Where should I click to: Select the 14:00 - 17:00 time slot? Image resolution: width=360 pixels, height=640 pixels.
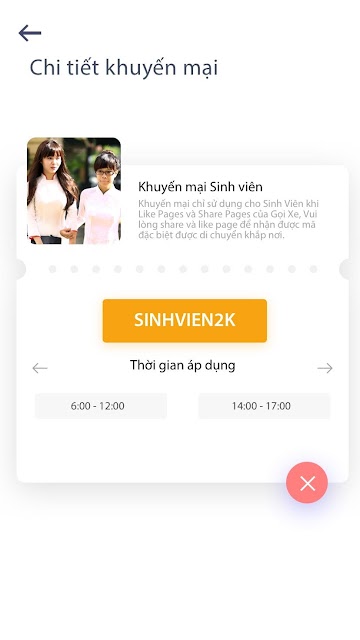264,406
